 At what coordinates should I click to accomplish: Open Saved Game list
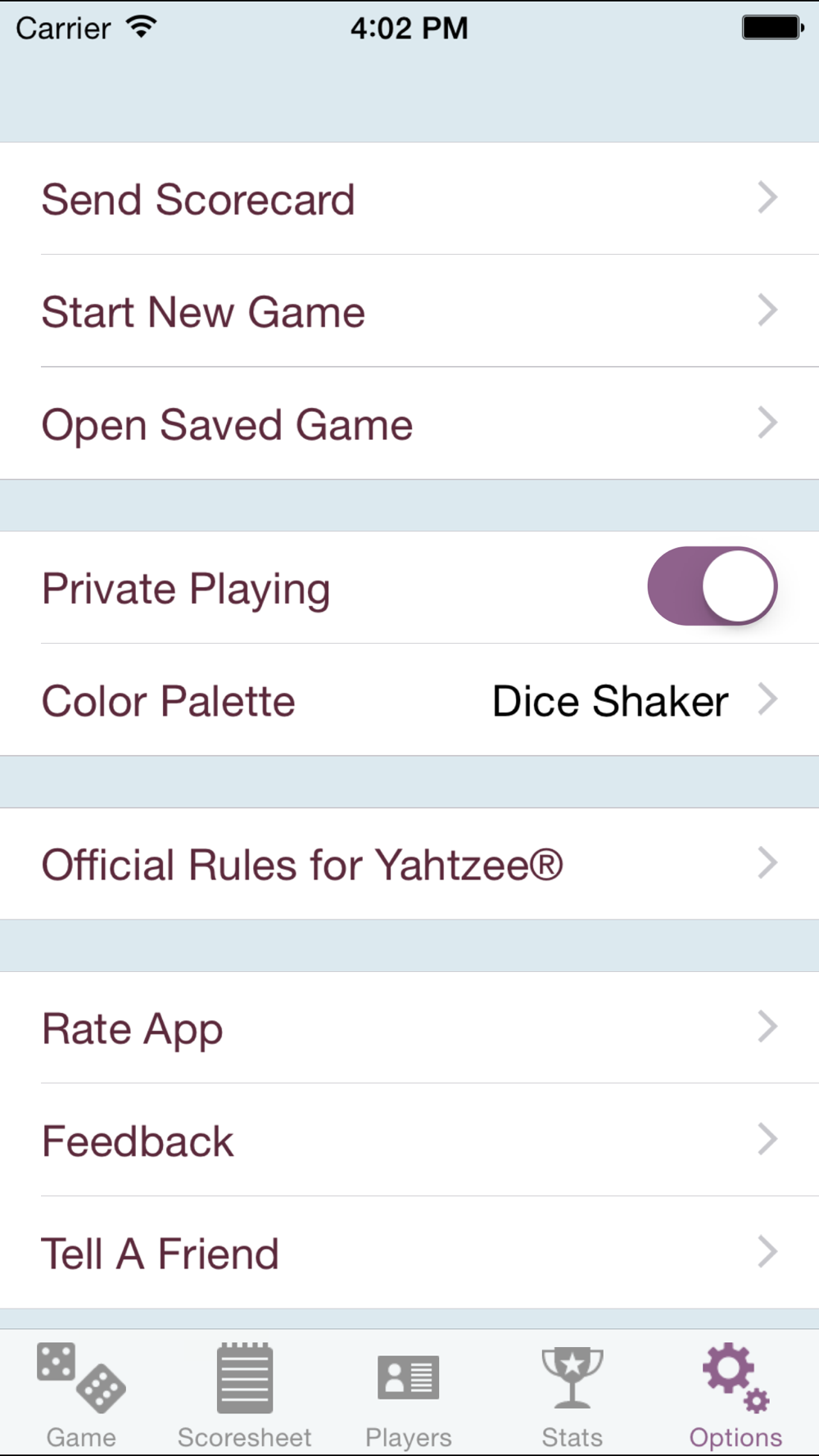(x=409, y=424)
